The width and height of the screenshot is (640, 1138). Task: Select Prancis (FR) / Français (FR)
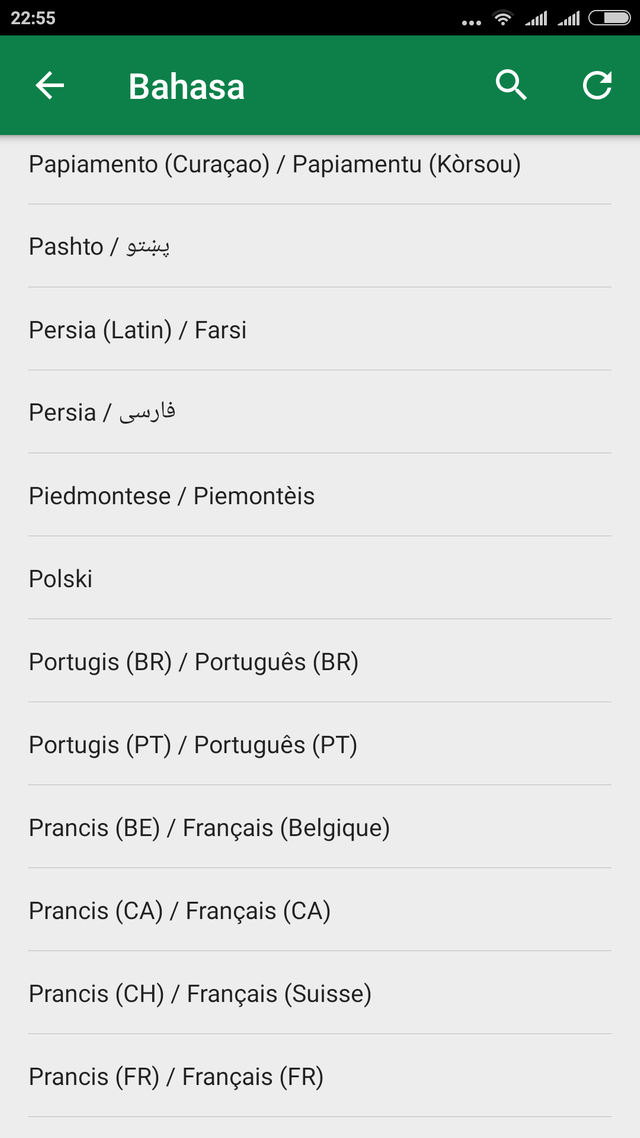click(x=320, y=1076)
